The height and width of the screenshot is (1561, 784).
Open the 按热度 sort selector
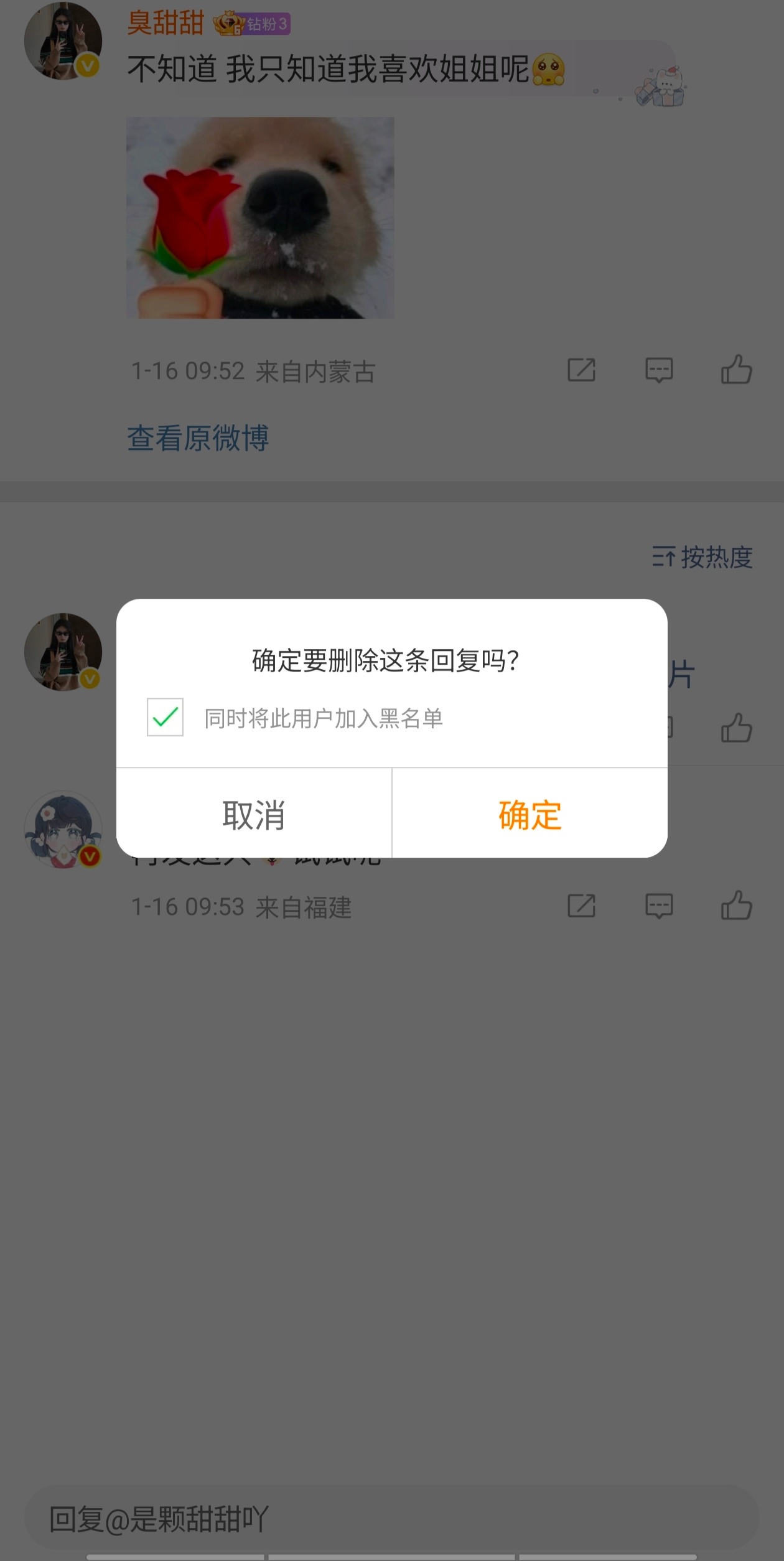(x=716, y=558)
